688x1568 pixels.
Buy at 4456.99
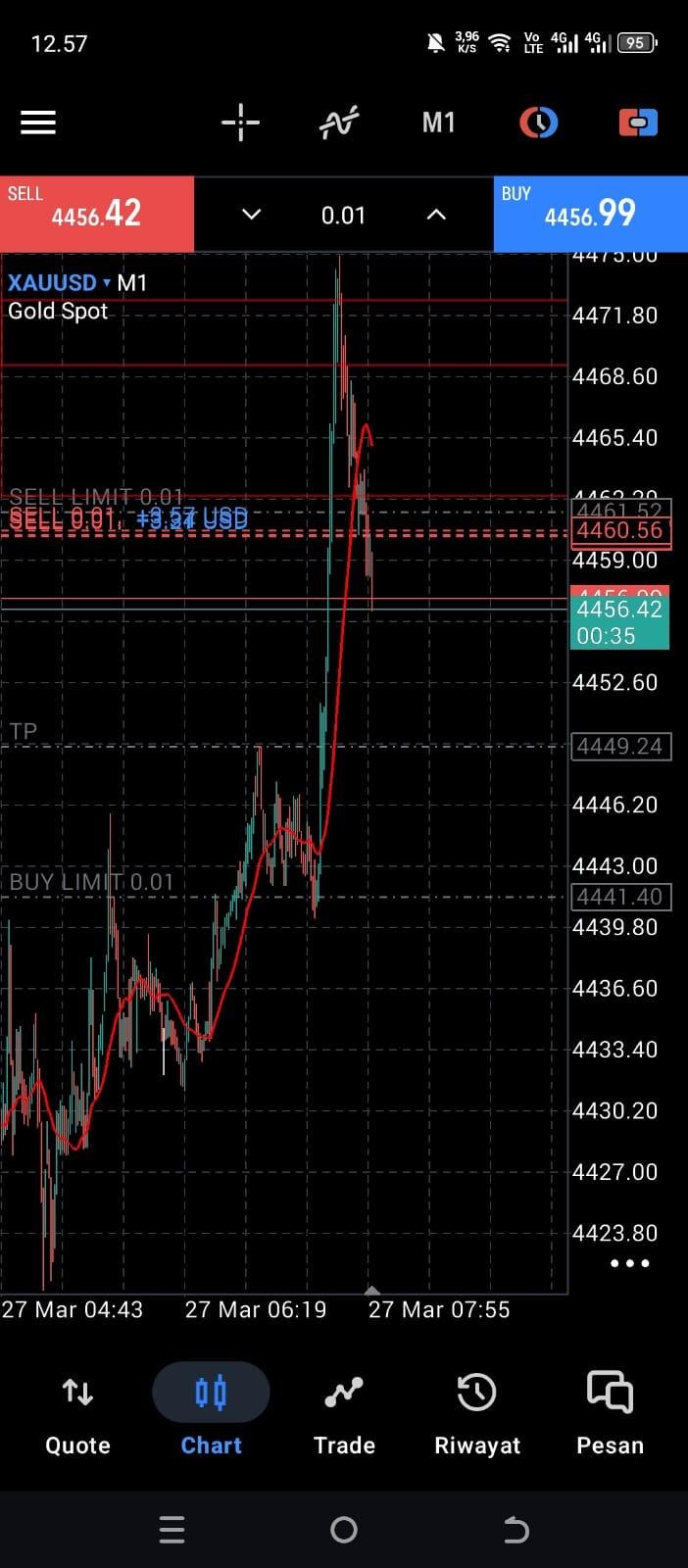590,214
